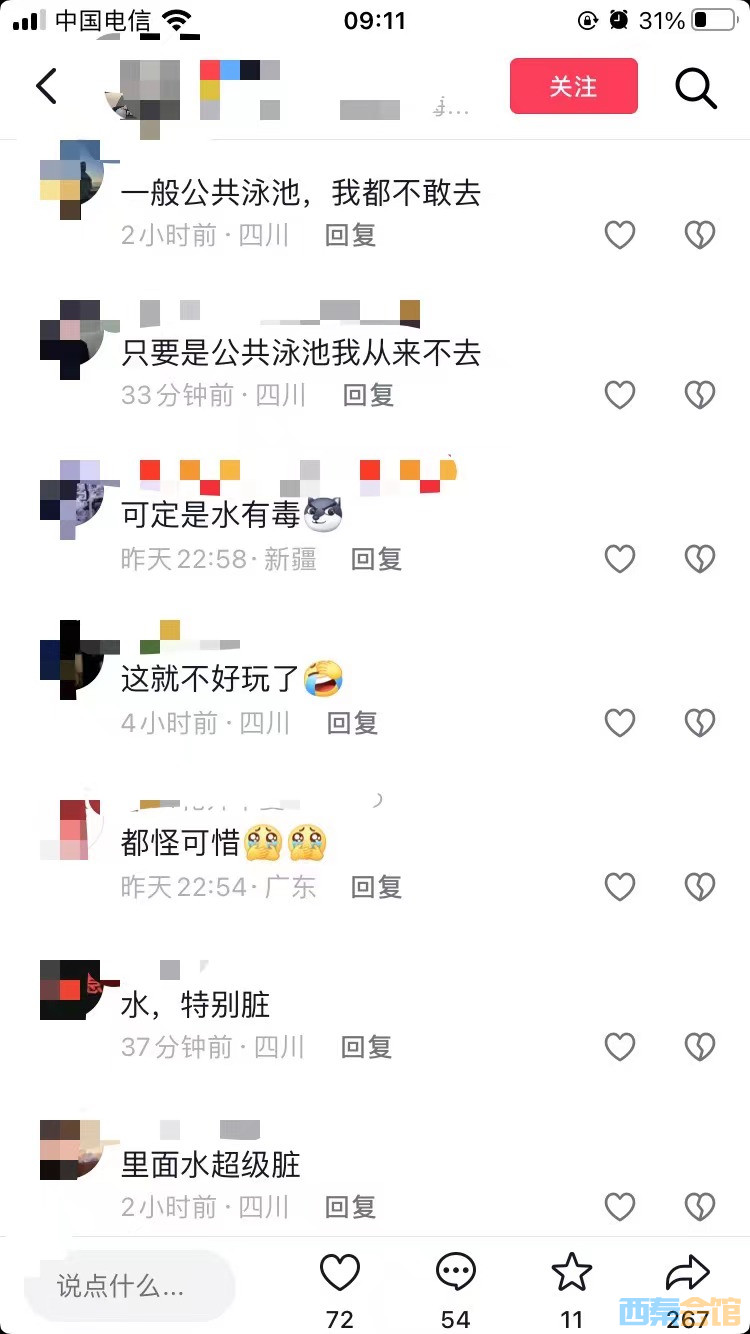
Task: Open the 说点什么 comment input field
Action: [130, 1286]
